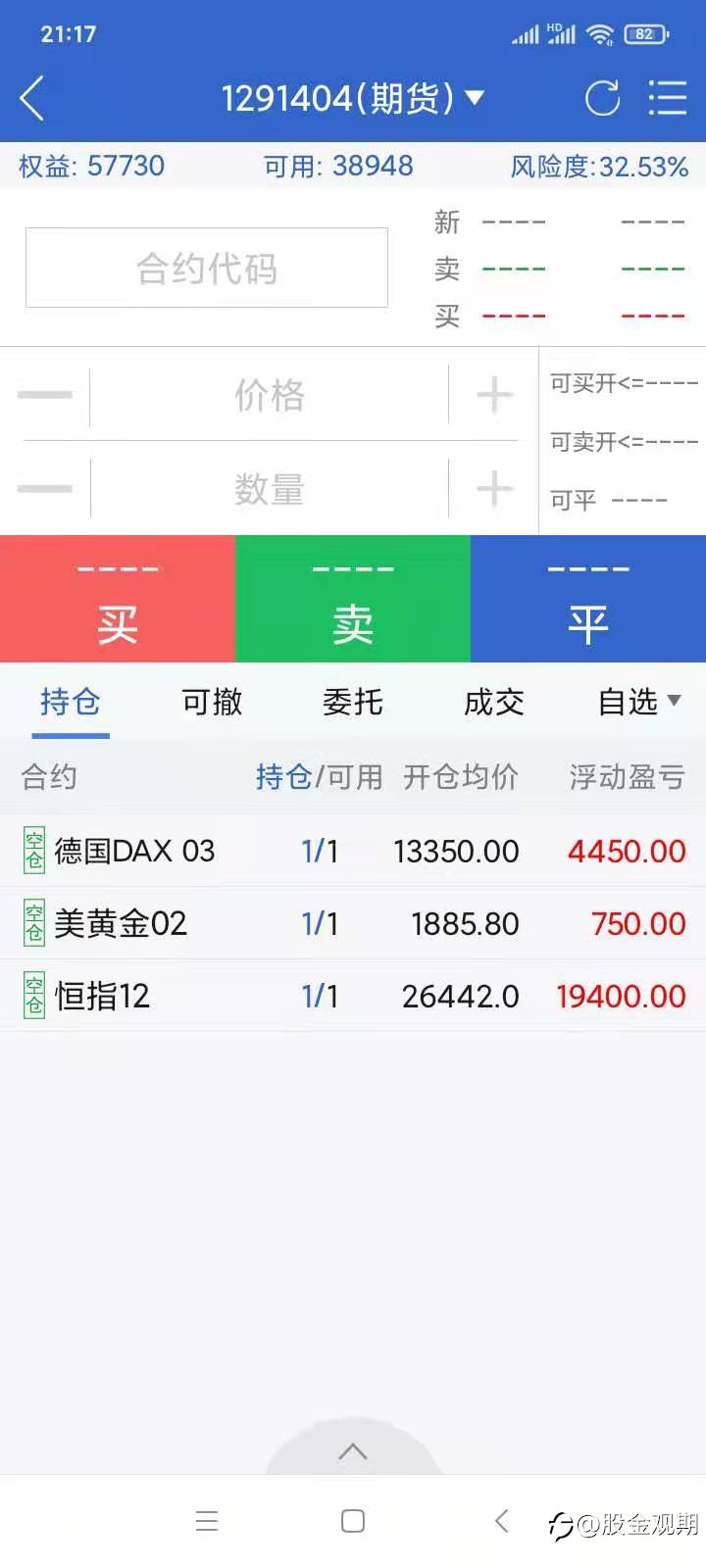Tap the blue 平 close position button
Screen dimensions: 706x1568
point(588,599)
